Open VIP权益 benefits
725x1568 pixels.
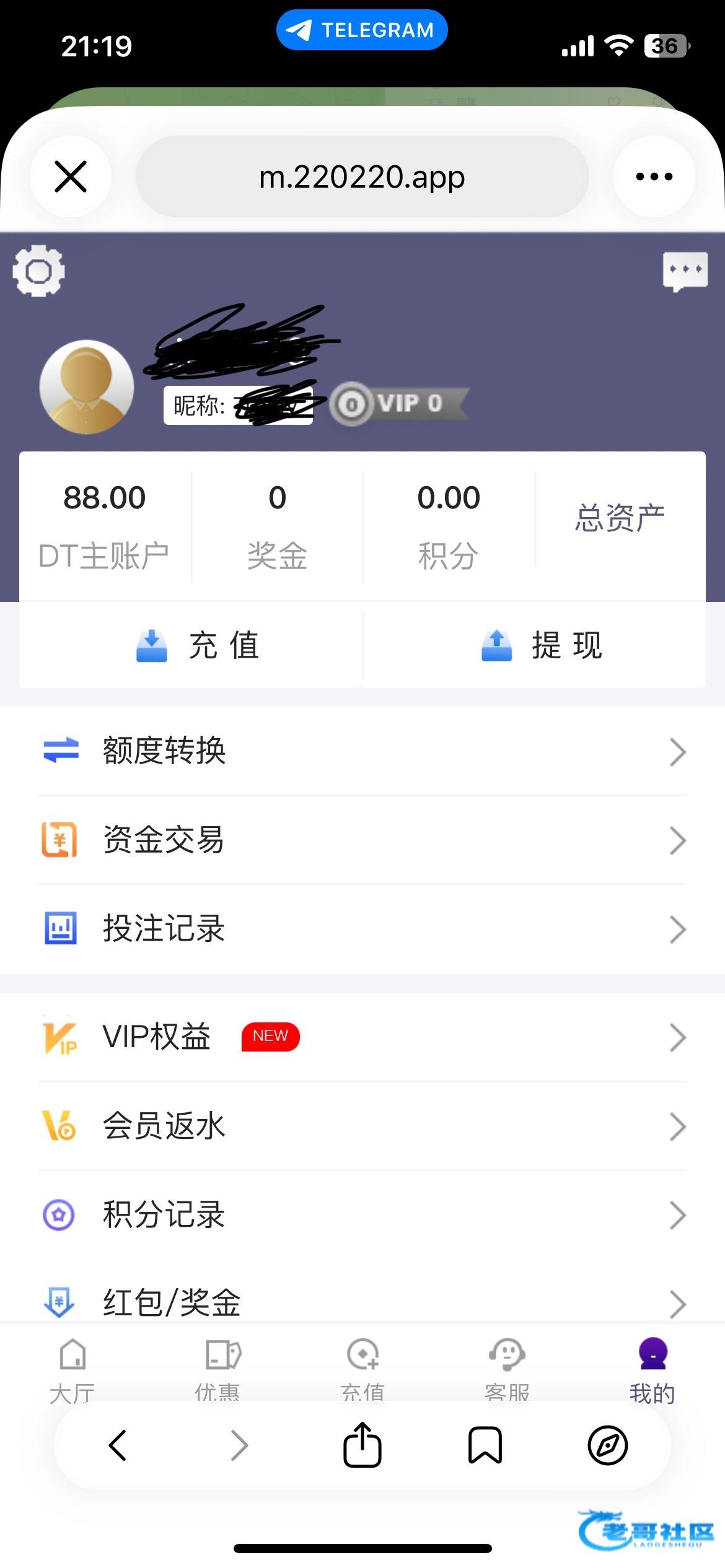pyautogui.click(x=362, y=1037)
